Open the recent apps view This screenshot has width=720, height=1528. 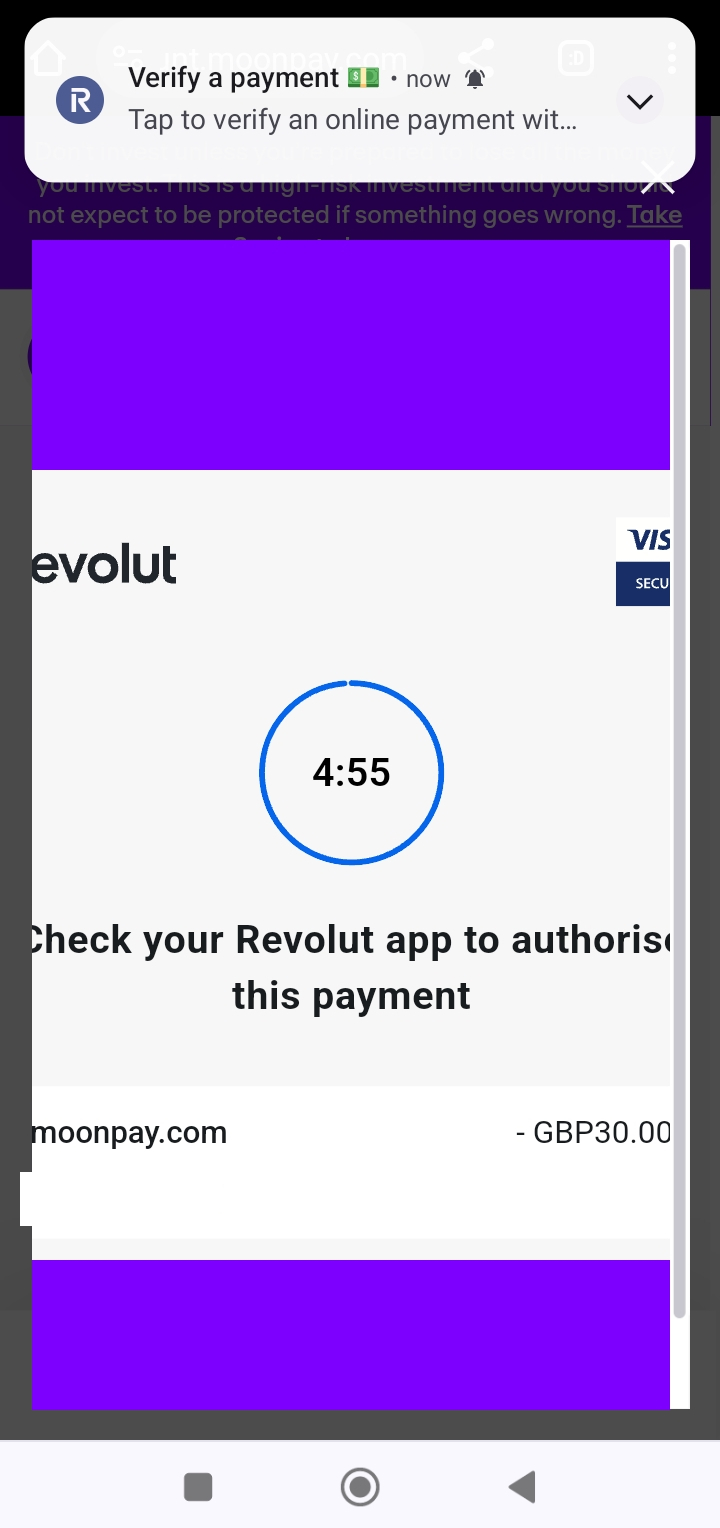pyautogui.click(x=198, y=1487)
